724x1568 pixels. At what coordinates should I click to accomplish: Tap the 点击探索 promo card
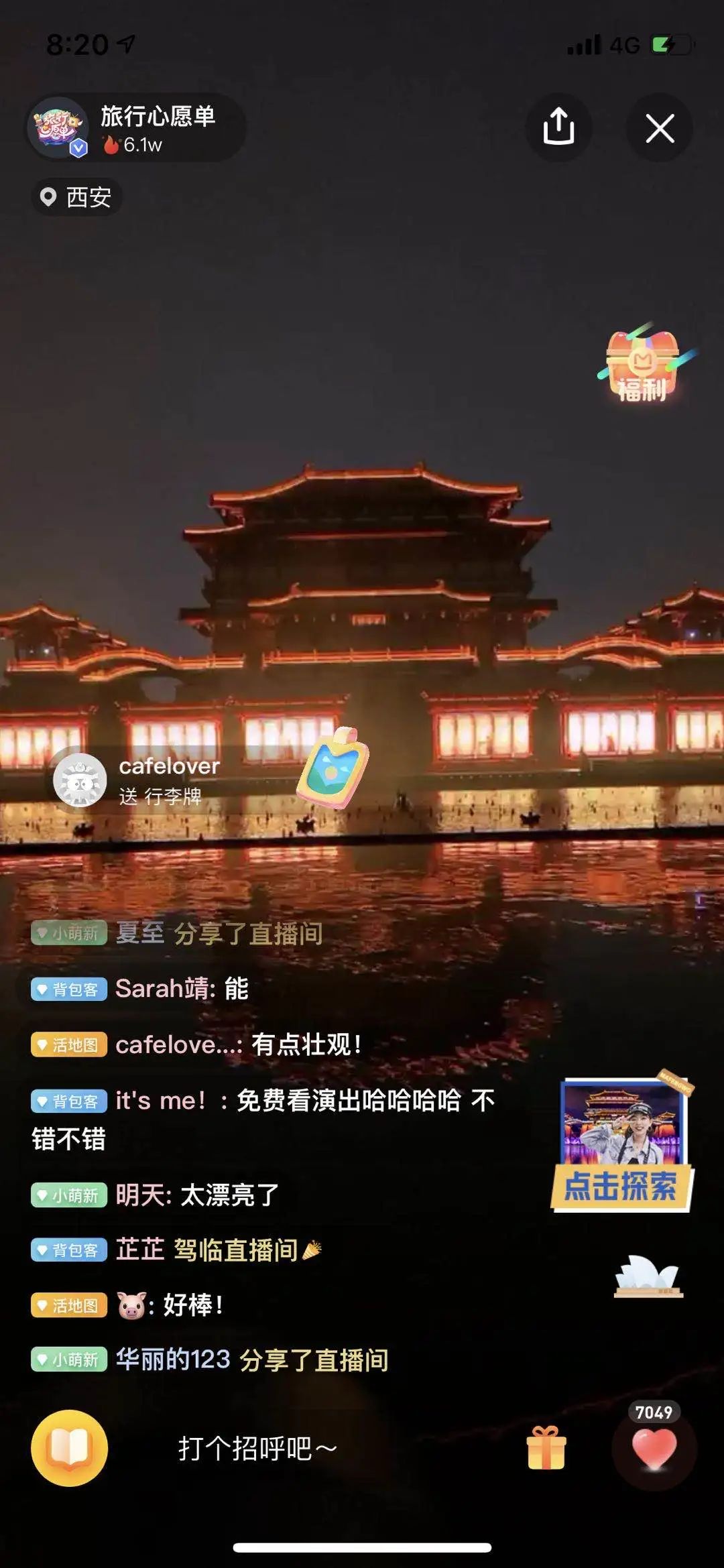[x=622, y=1142]
